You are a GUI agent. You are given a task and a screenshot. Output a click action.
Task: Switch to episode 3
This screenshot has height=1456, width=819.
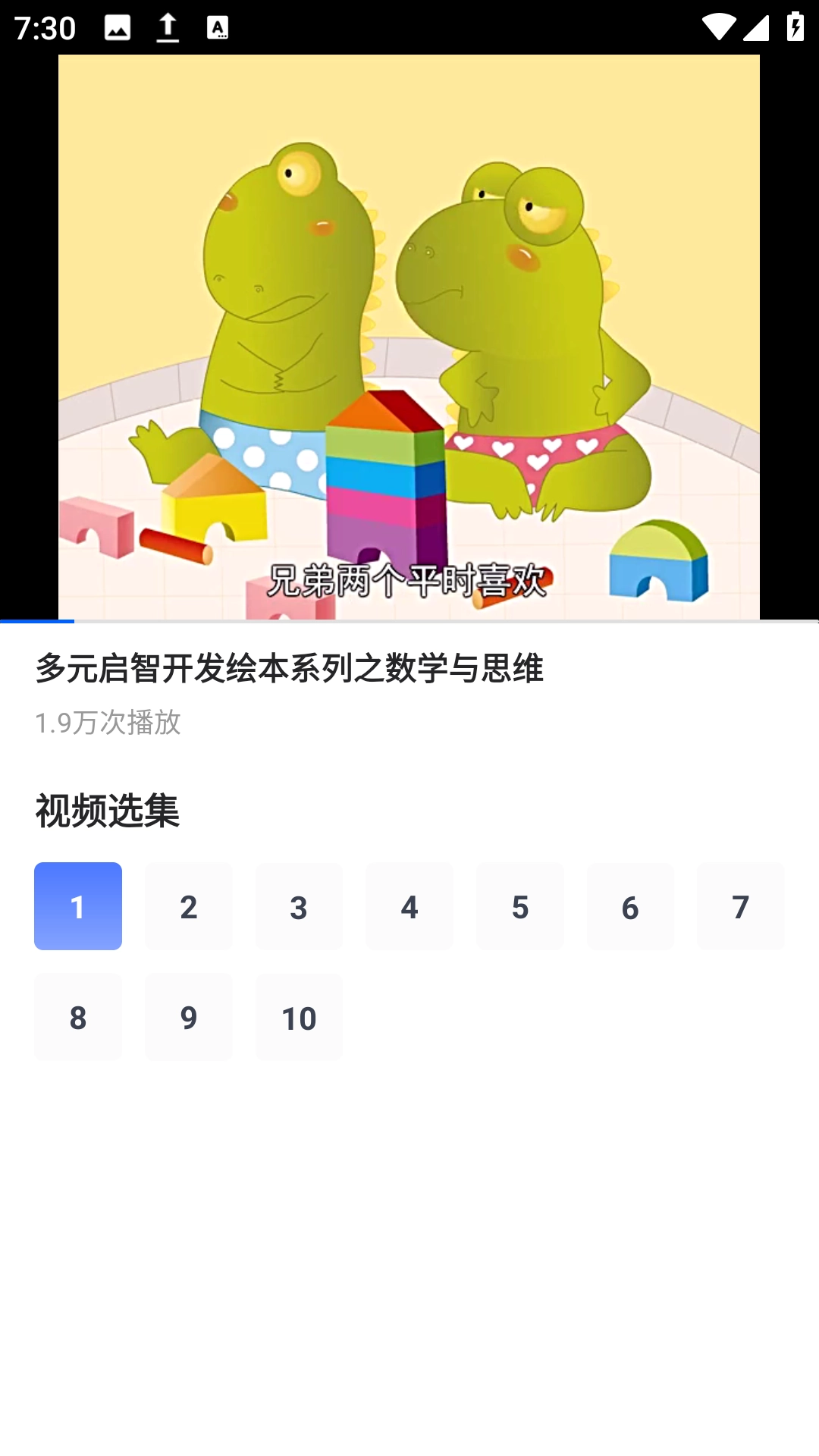pyautogui.click(x=299, y=906)
